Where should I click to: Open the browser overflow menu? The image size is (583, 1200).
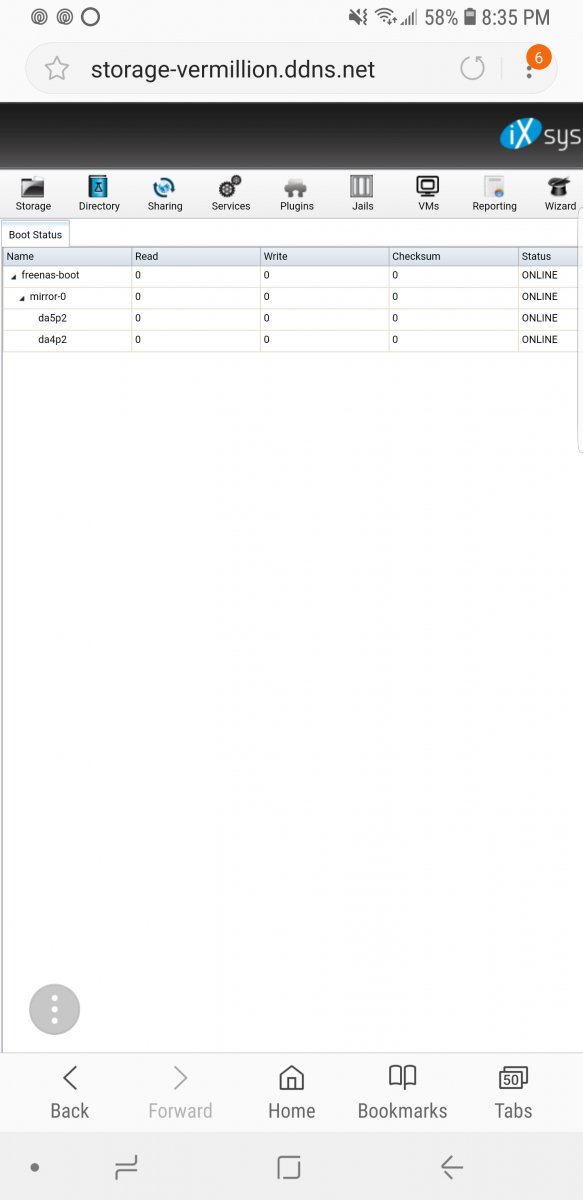529,69
